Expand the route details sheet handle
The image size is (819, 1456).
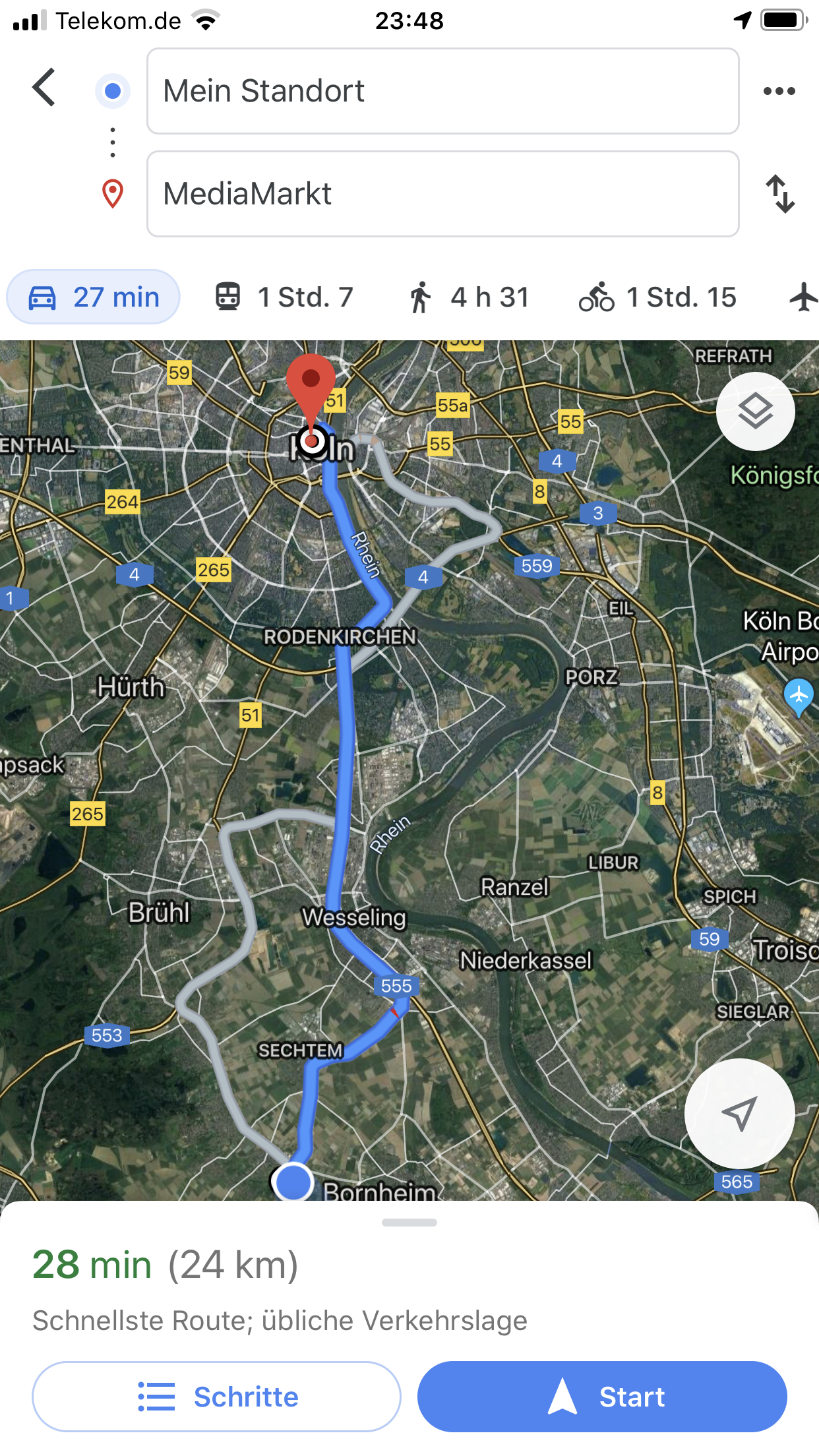pos(409,1223)
